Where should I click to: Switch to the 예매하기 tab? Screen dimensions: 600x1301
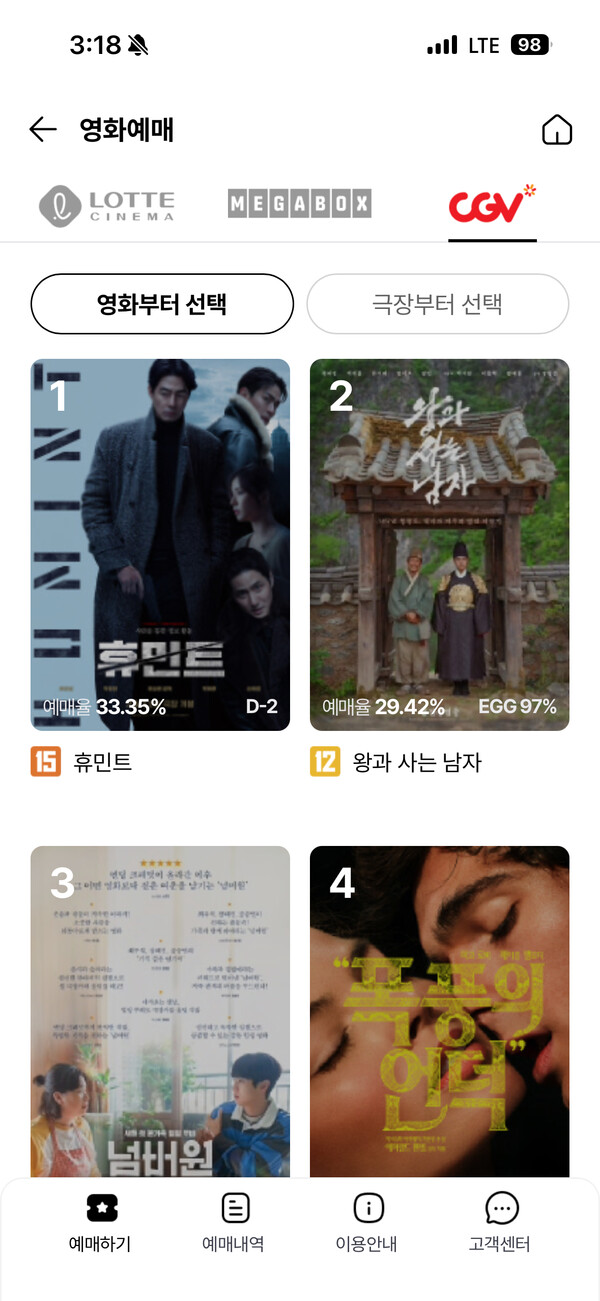point(100,1222)
